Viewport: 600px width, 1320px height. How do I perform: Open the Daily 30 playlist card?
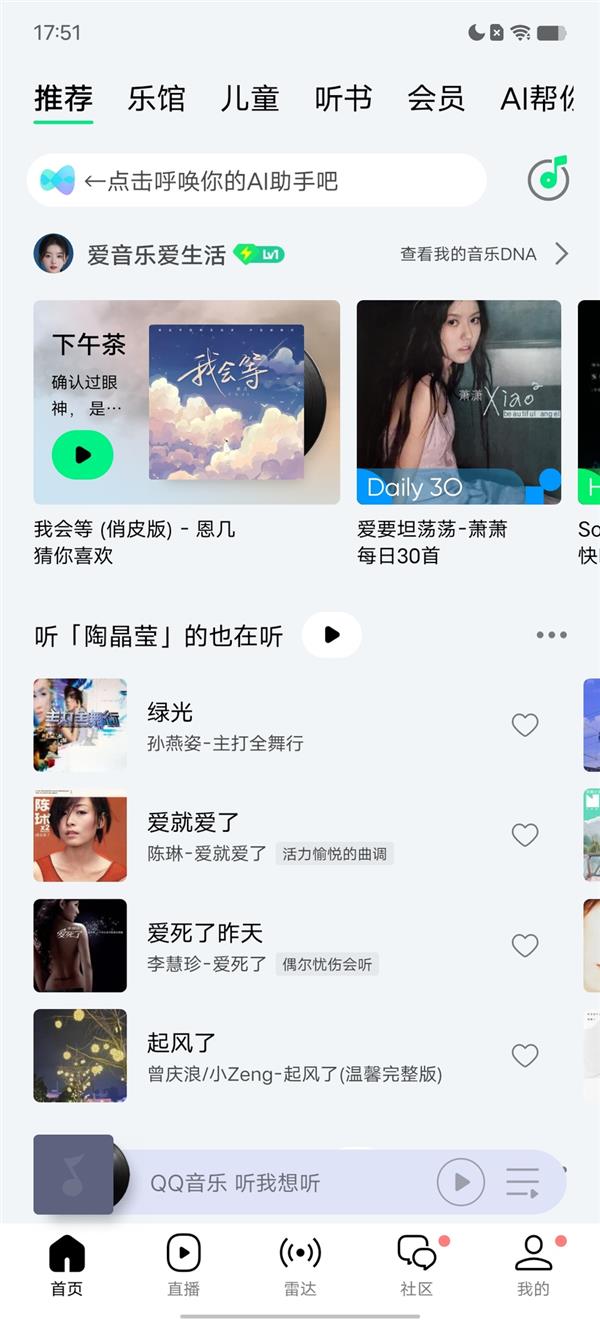coord(459,402)
